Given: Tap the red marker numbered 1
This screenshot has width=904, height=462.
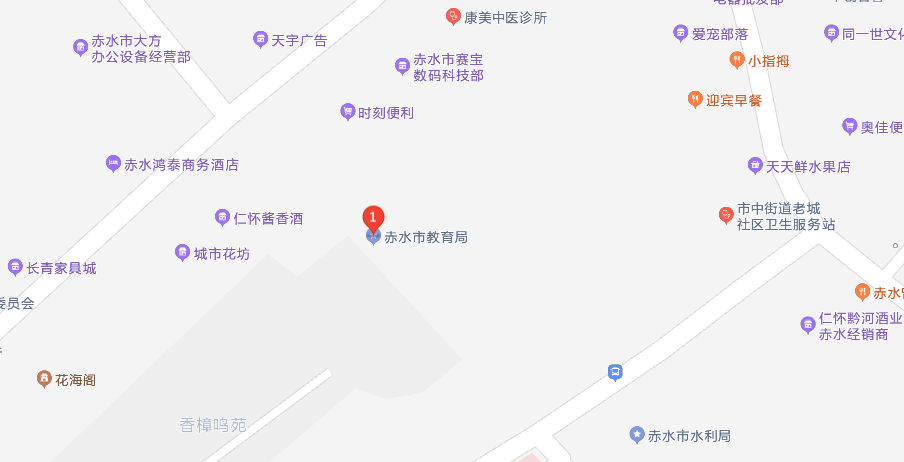Looking at the screenshot, I should tap(373, 217).
